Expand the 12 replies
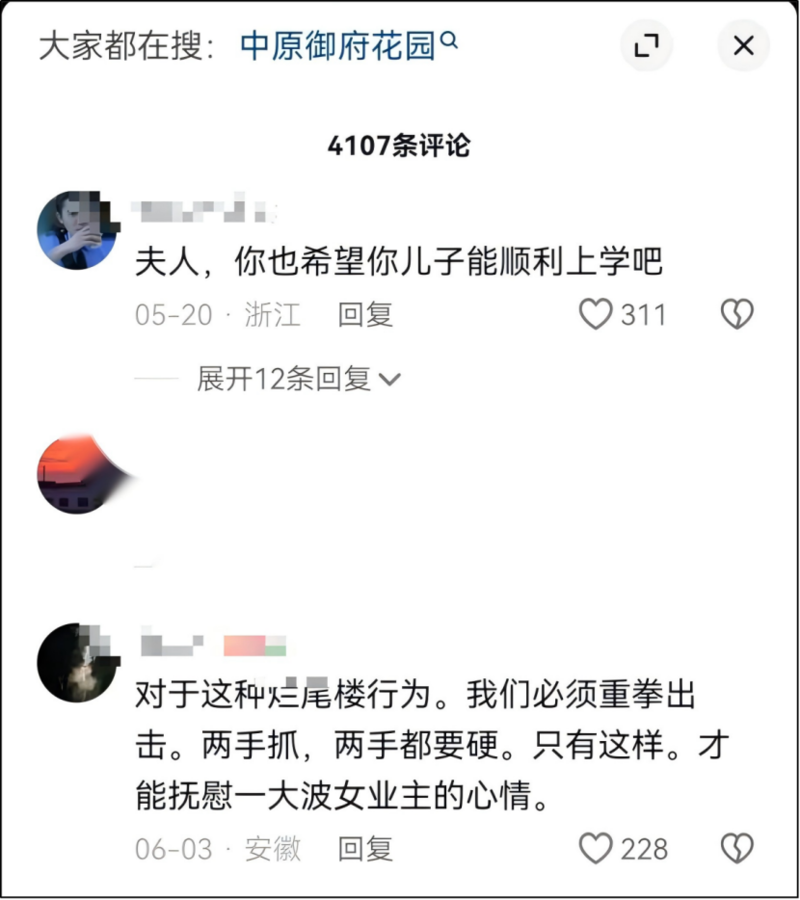This screenshot has height=900, width=800. 298,379
